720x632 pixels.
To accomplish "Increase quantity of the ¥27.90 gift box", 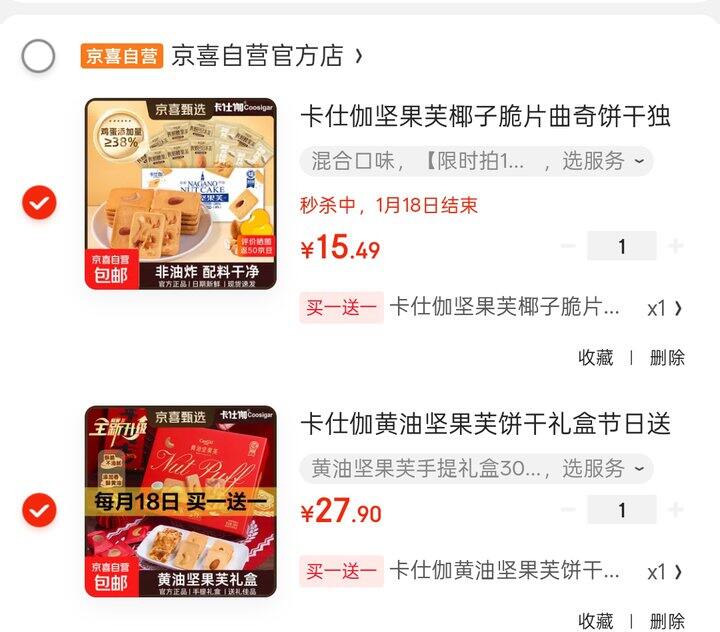I will (675, 510).
